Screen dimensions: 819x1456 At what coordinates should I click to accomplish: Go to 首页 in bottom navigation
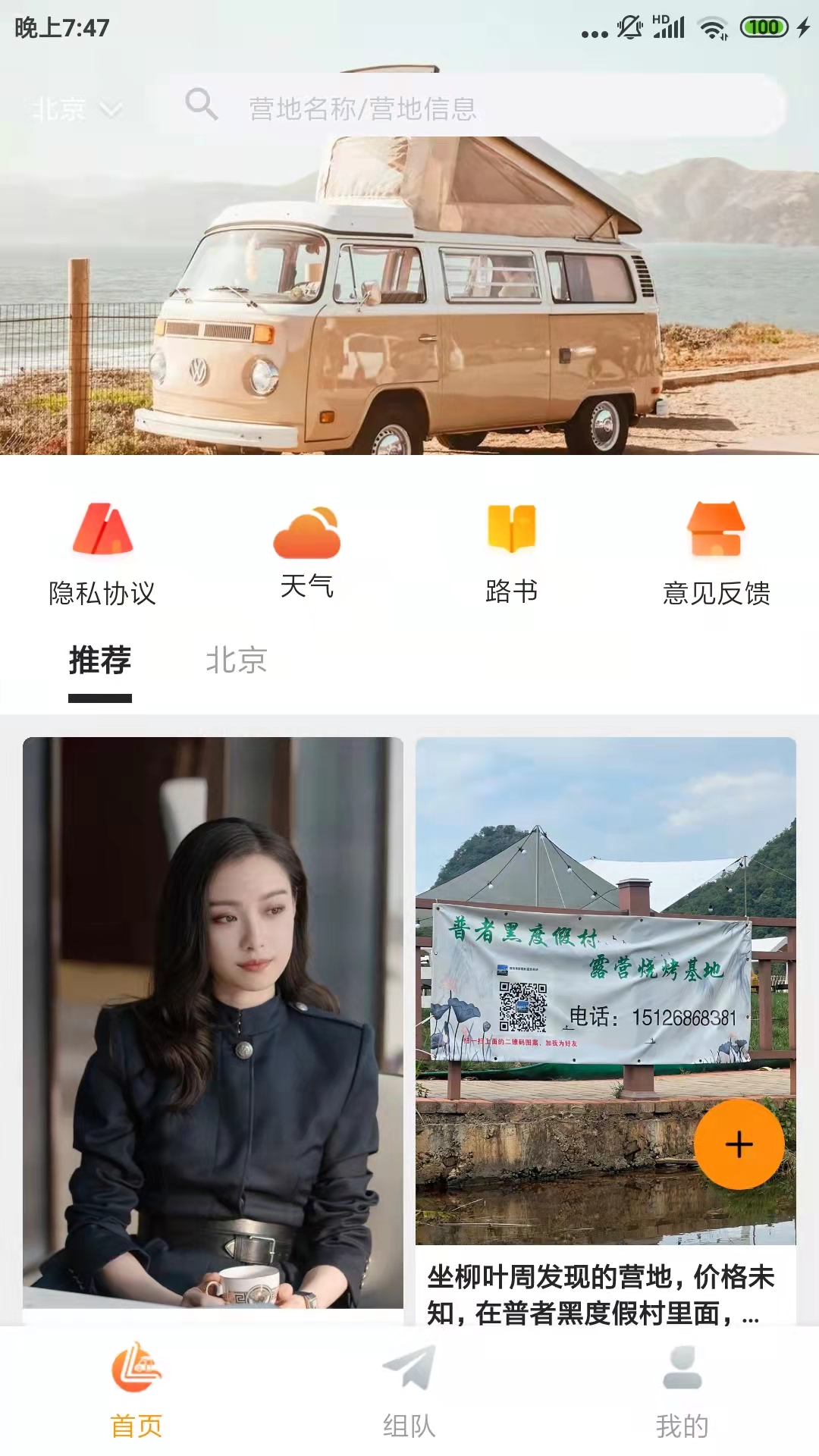point(136,1391)
